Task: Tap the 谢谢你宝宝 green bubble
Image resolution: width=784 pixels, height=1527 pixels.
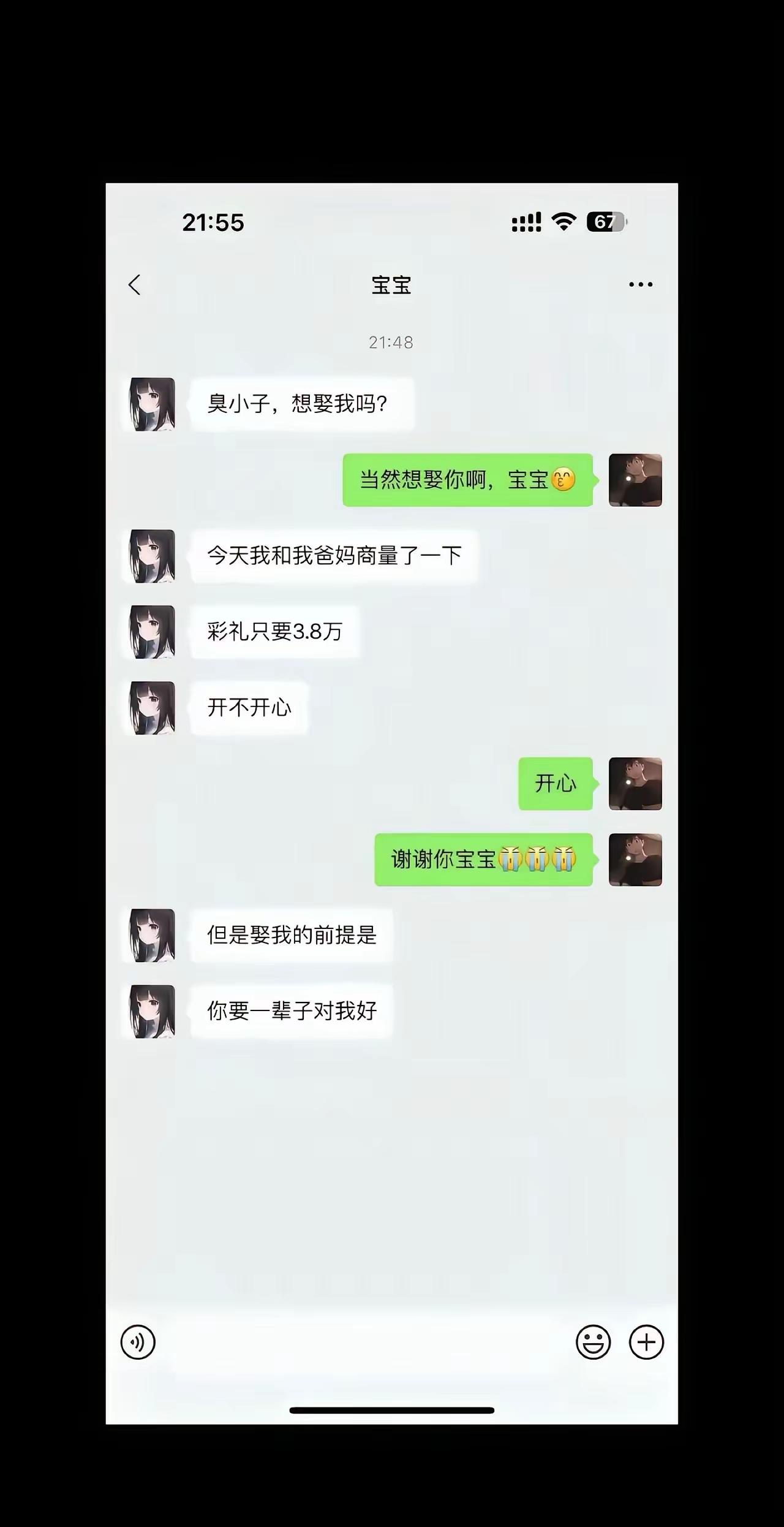Action: pyautogui.click(x=483, y=860)
